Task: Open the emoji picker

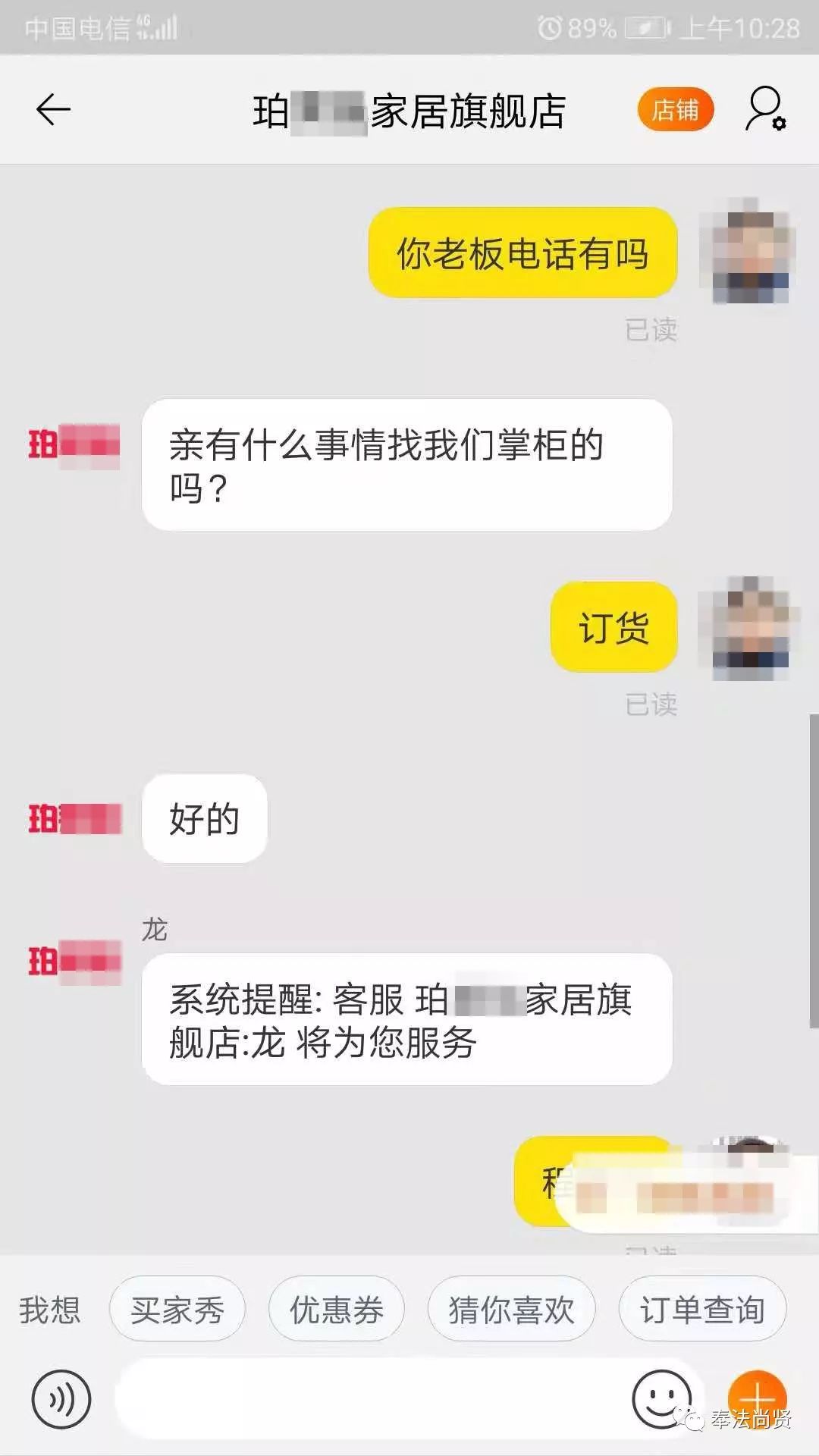Action: (x=661, y=1398)
